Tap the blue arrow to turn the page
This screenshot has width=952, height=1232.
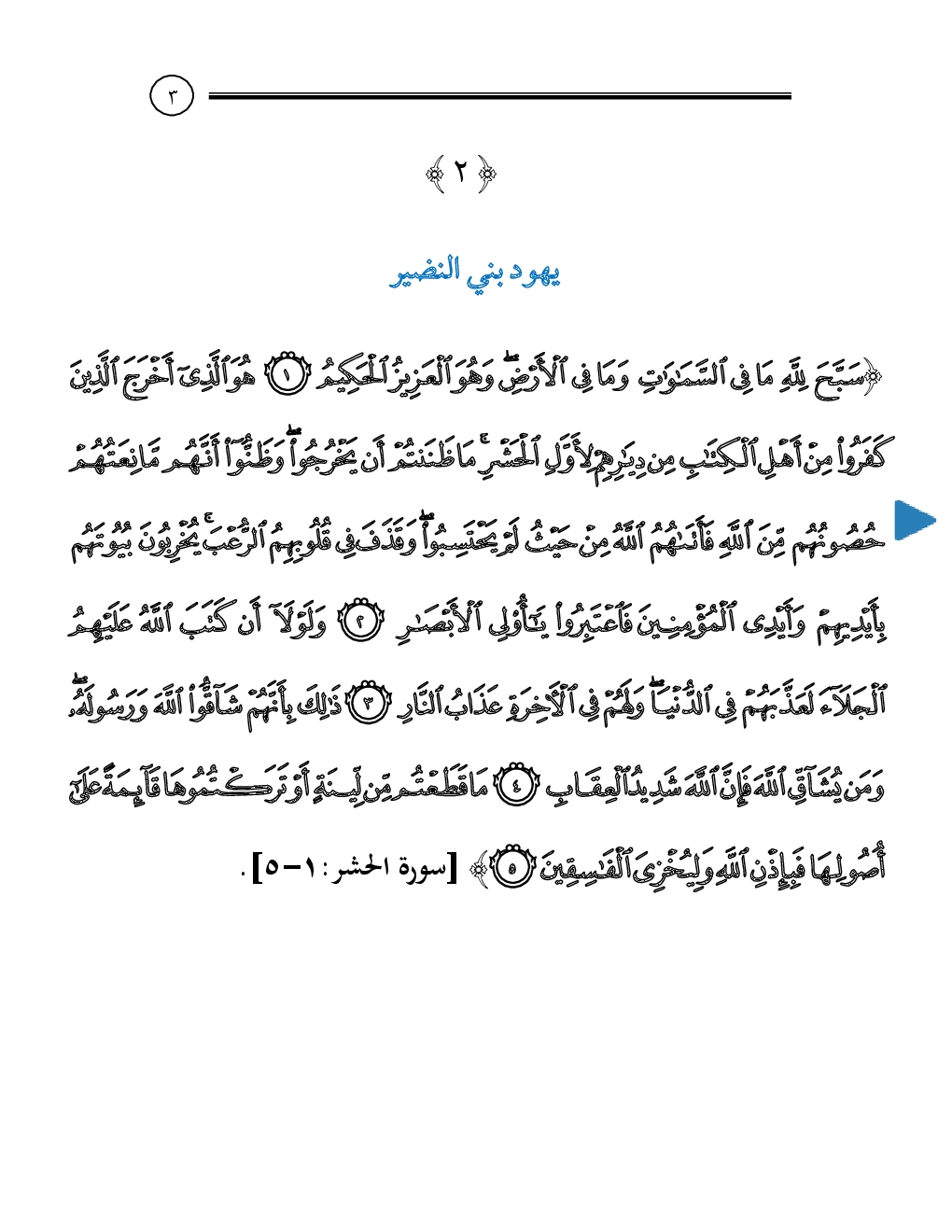(x=912, y=520)
